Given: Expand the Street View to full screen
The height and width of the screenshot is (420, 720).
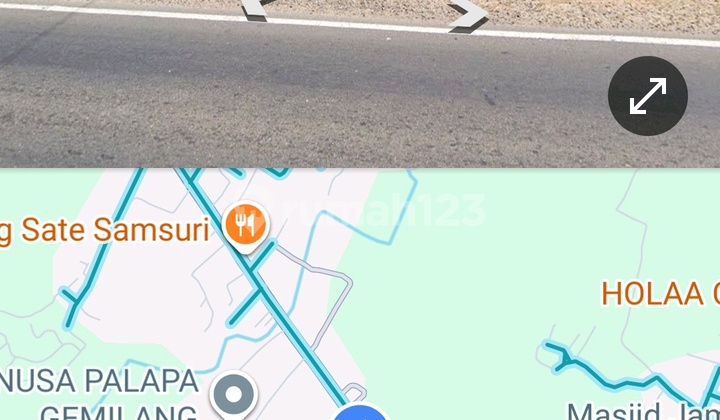Looking at the screenshot, I should pos(648,96).
